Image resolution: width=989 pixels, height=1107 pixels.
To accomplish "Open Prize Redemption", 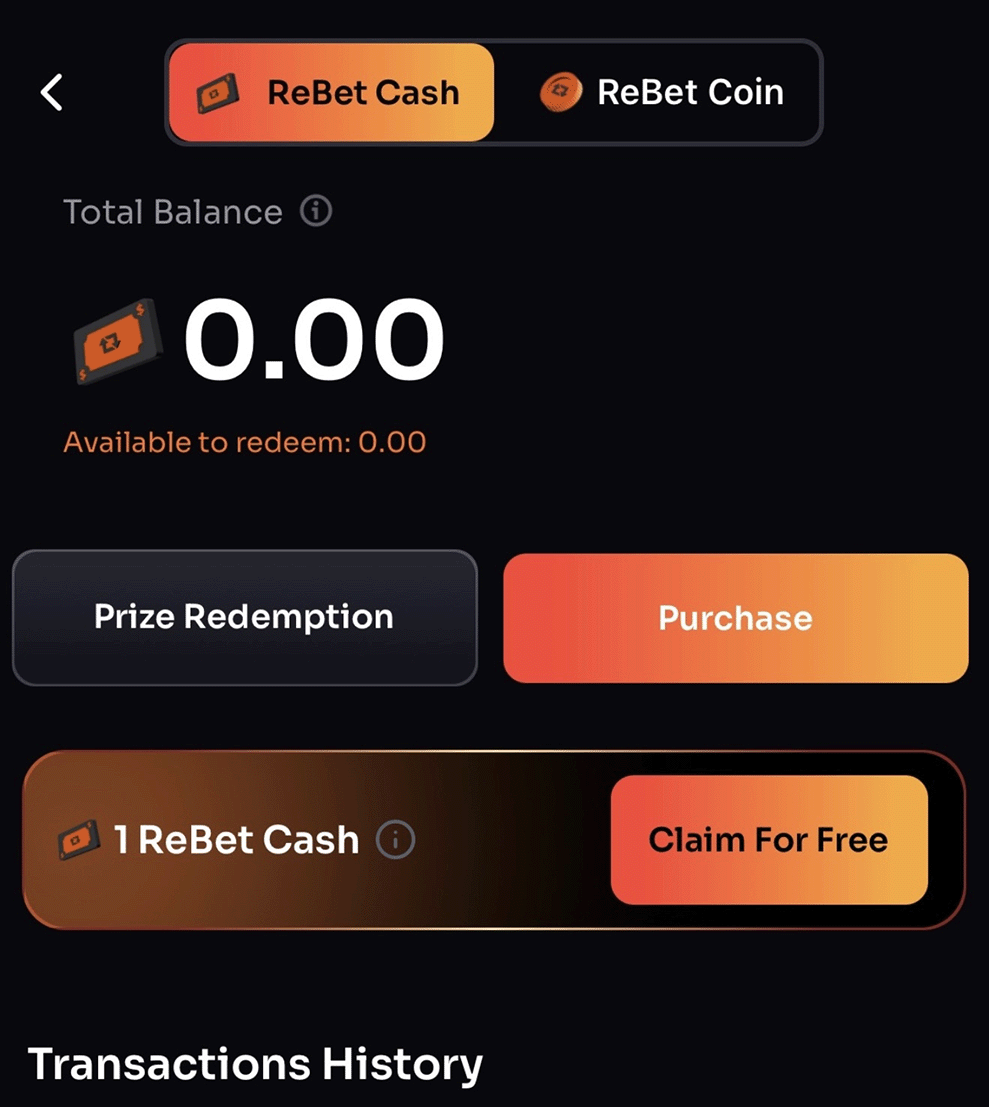I will [244, 617].
